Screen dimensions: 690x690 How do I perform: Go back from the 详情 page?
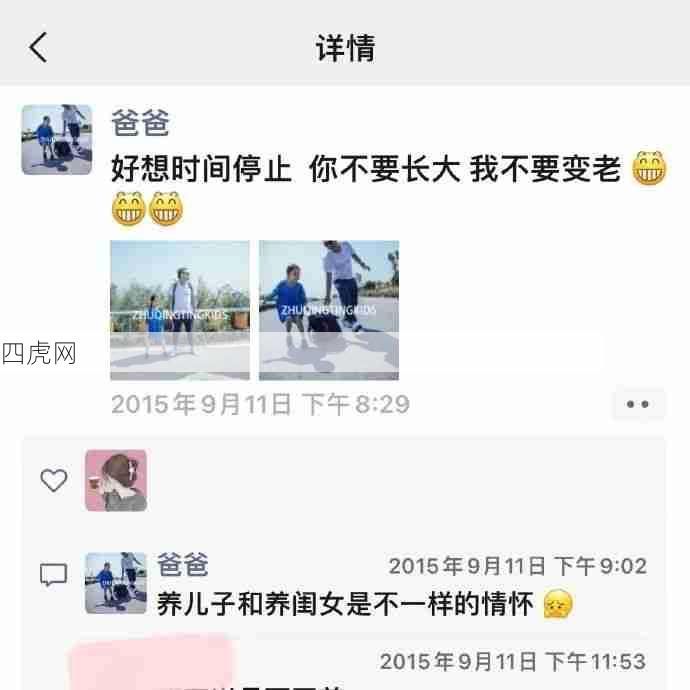pyautogui.click(x=38, y=47)
